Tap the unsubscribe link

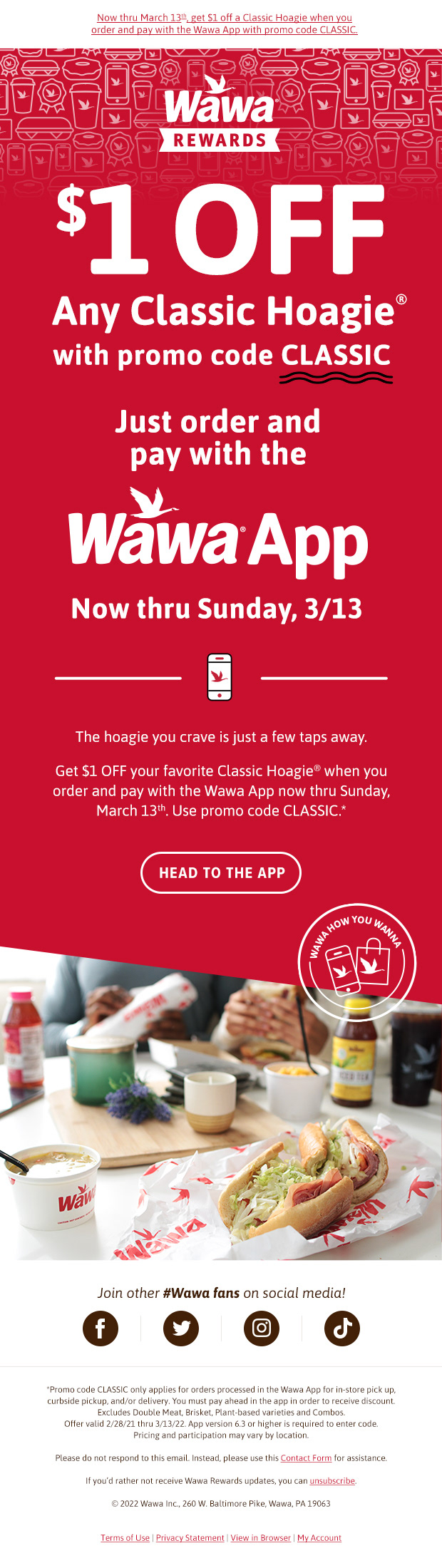point(332,1480)
